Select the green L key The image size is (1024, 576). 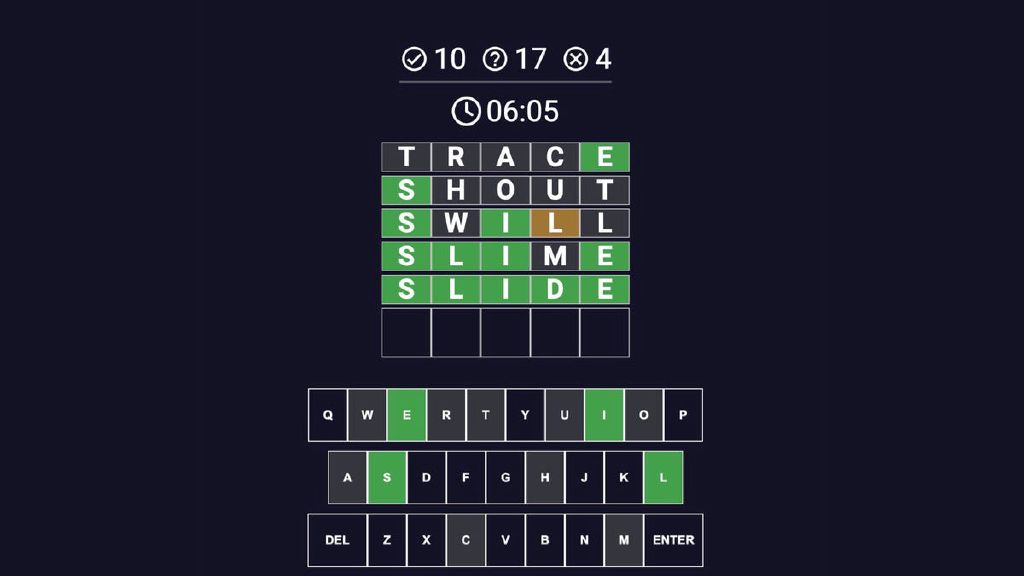click(663, 477)
